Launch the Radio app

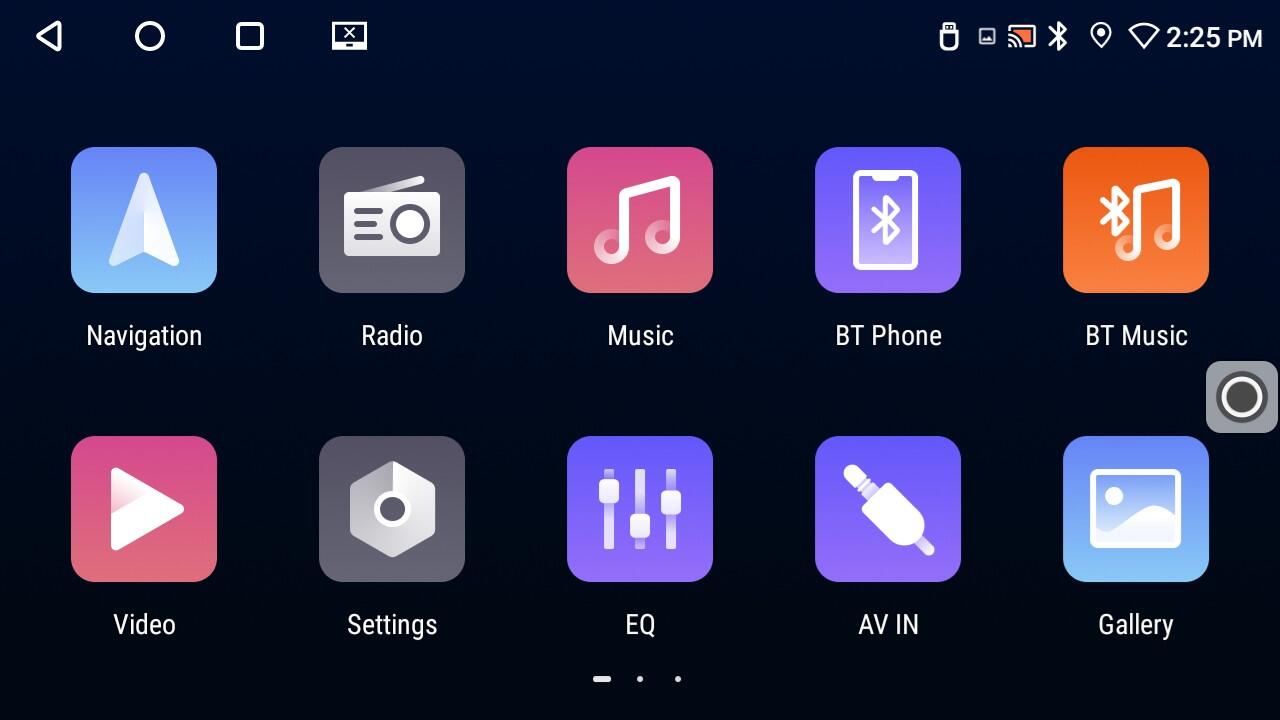(x=392, y=220)
